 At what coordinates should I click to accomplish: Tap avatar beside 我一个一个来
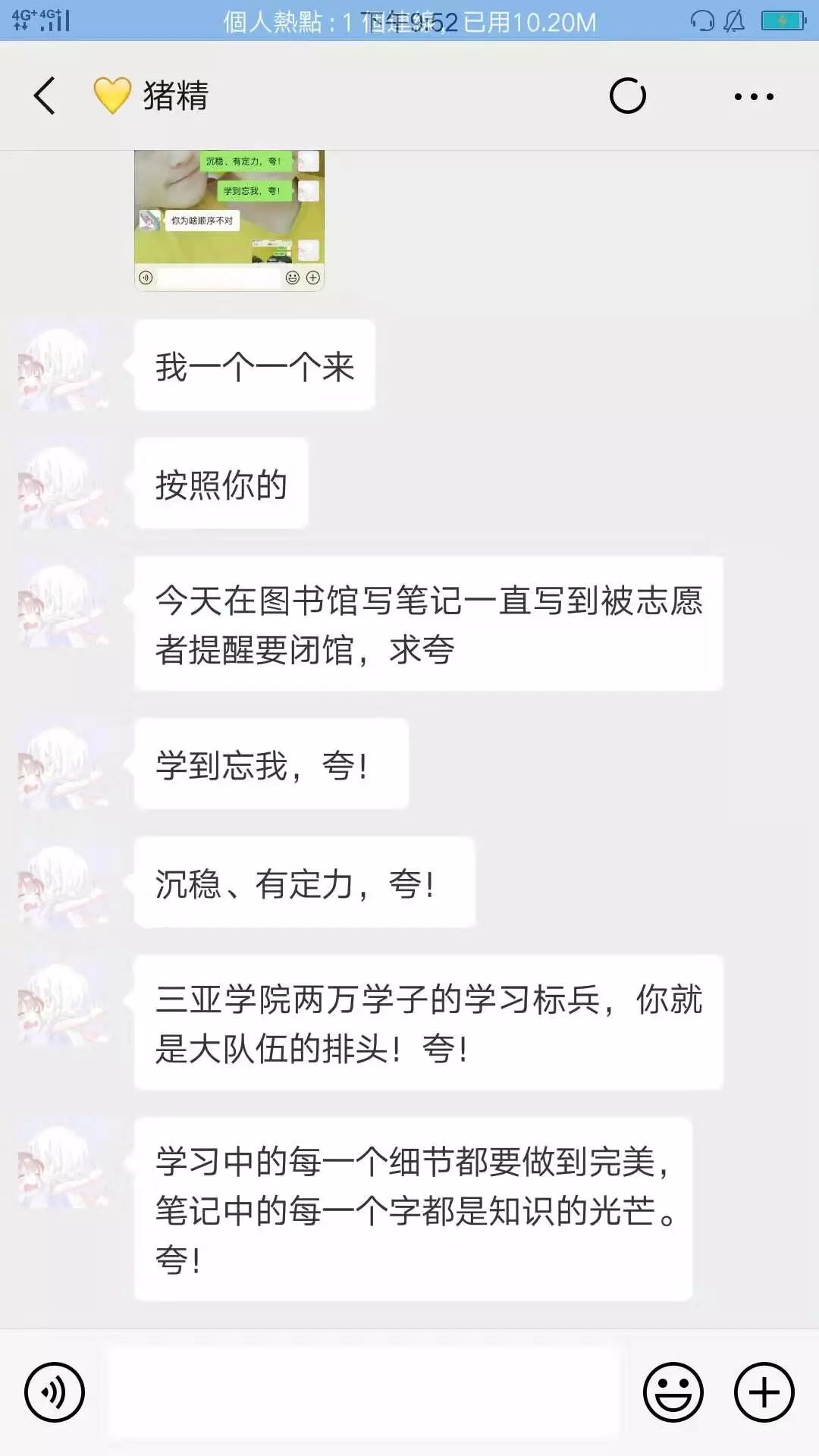62,366
